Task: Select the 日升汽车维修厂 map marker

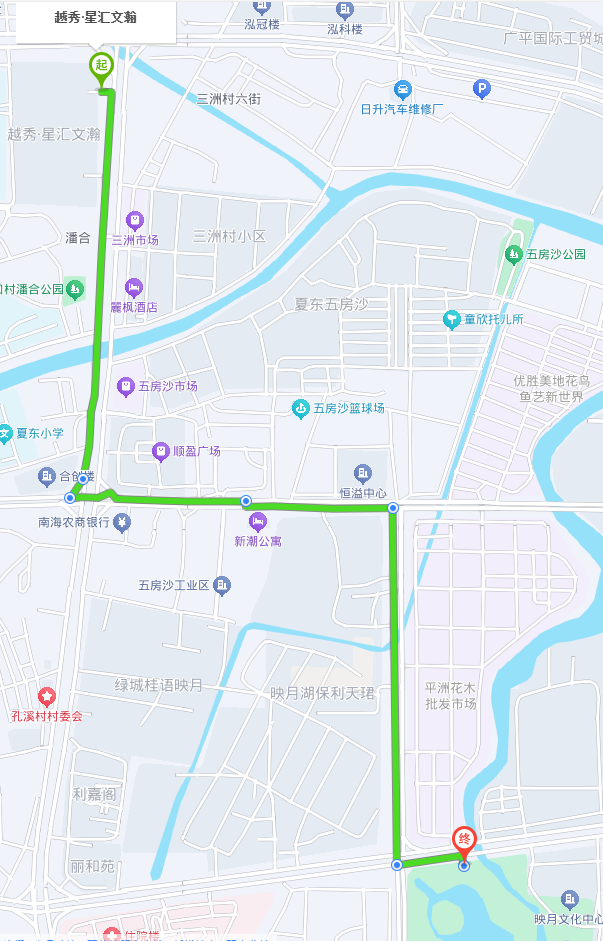Action: [402, 90]
